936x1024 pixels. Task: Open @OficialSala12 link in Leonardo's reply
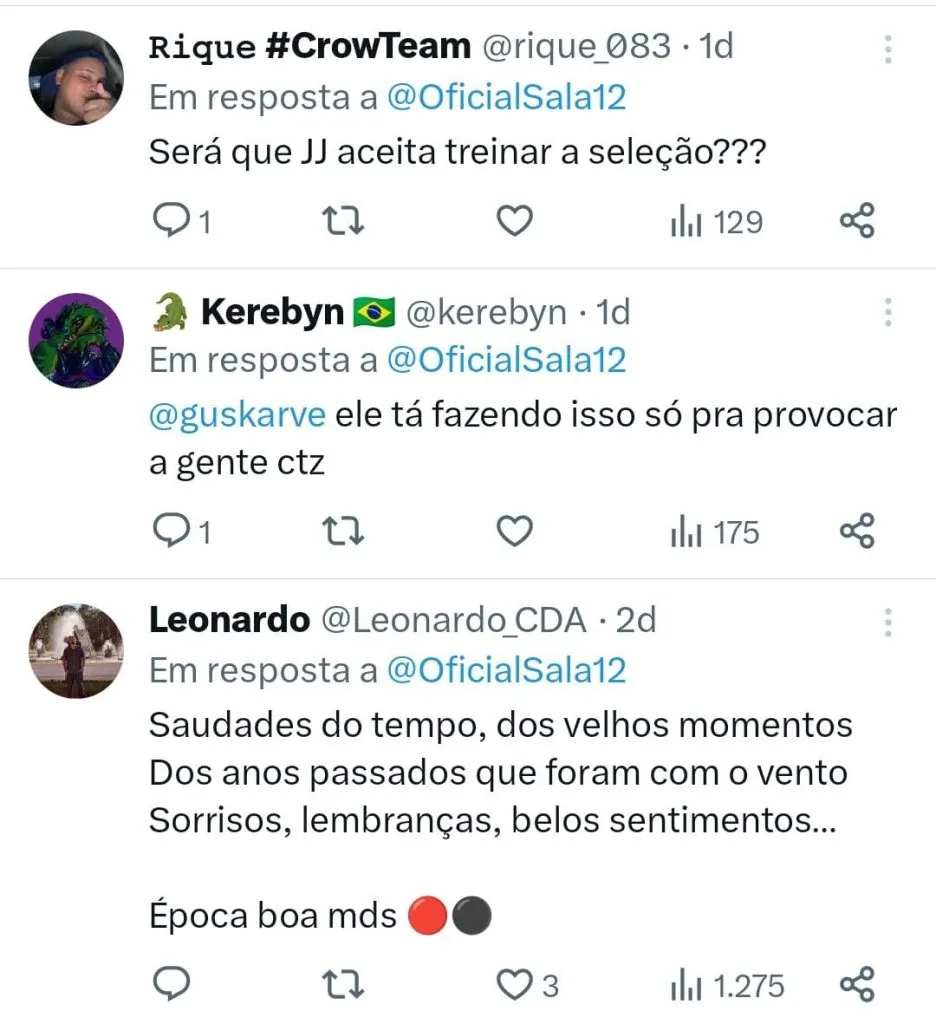[x=506, y=670]
